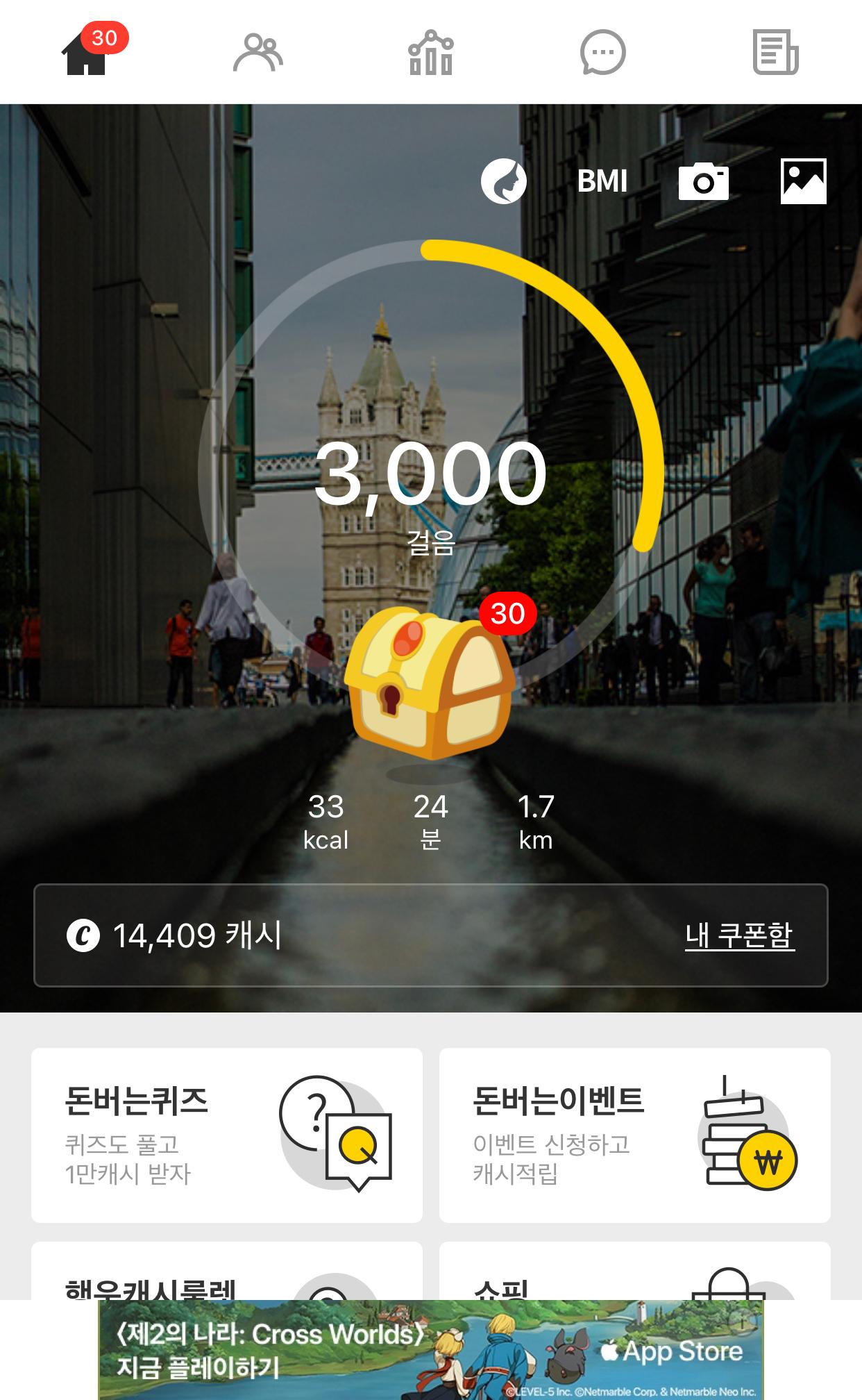Screen dimensions: 862x1400
Task: Open the friends tab
Action: click(x=257, y=53)
